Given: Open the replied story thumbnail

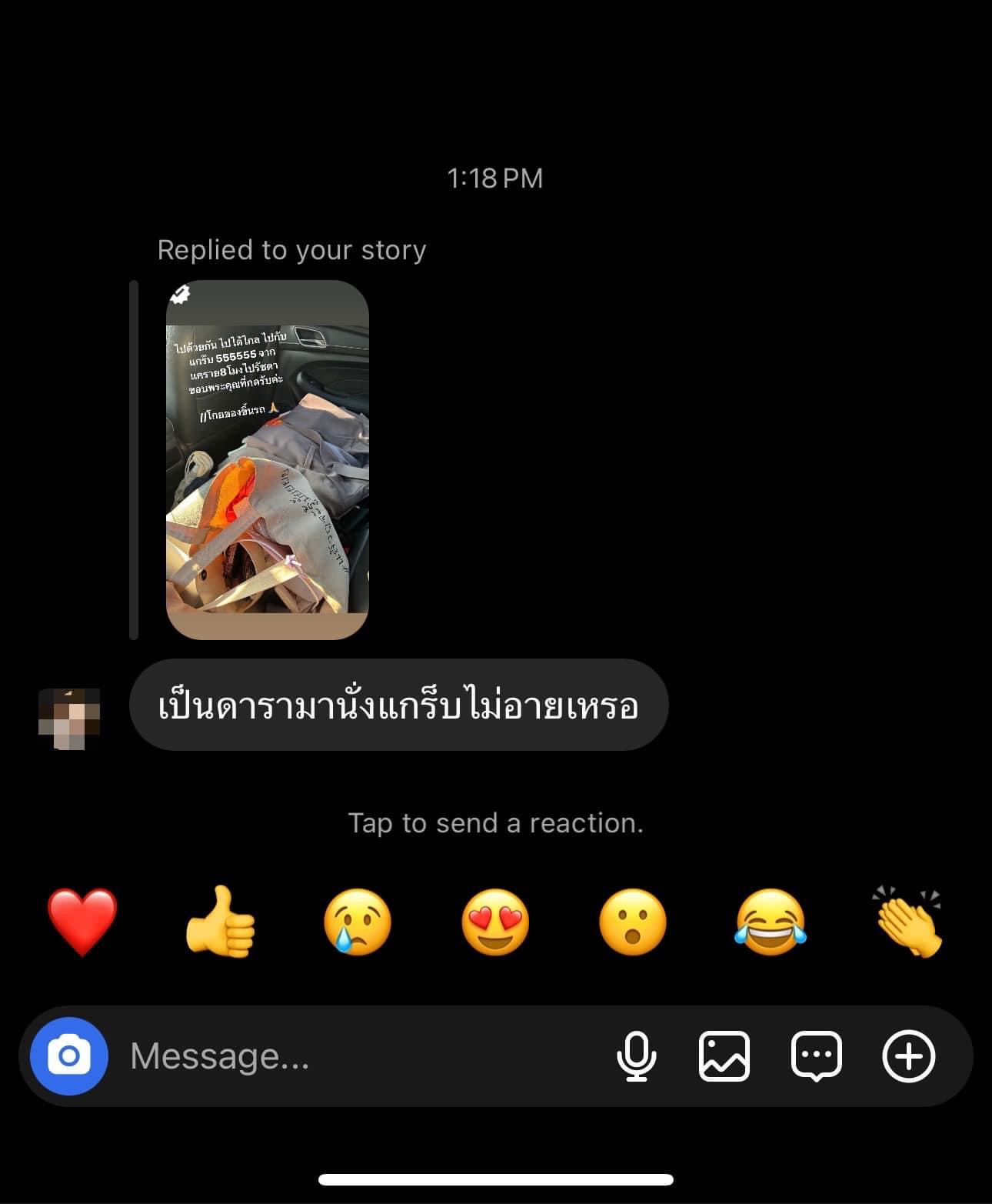Looking at the screenshot, I should click(x=268, y=459).
